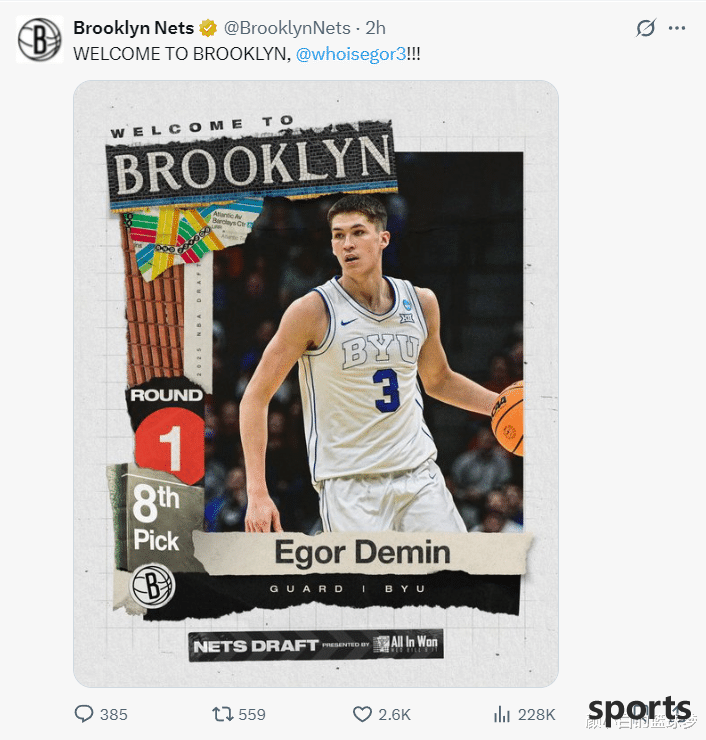
Task: Tap the Grok icon on the tweet
Action: pyautogui.click(x=646, y=29)
